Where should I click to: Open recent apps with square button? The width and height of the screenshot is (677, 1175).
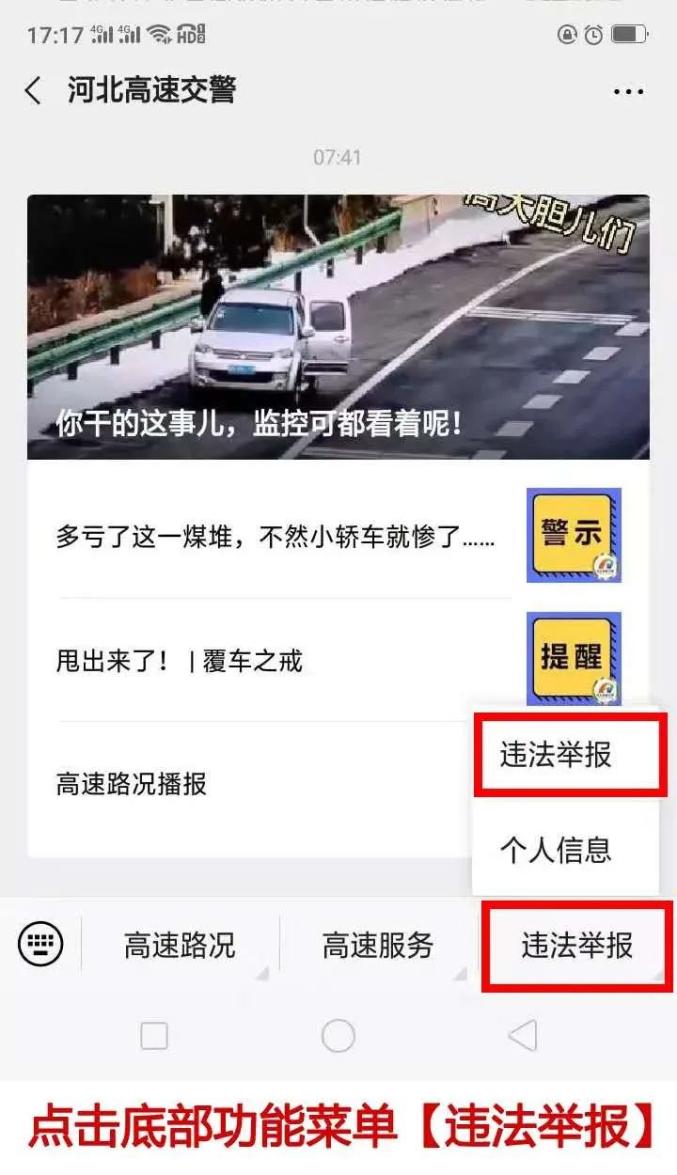click(154, 1036)
